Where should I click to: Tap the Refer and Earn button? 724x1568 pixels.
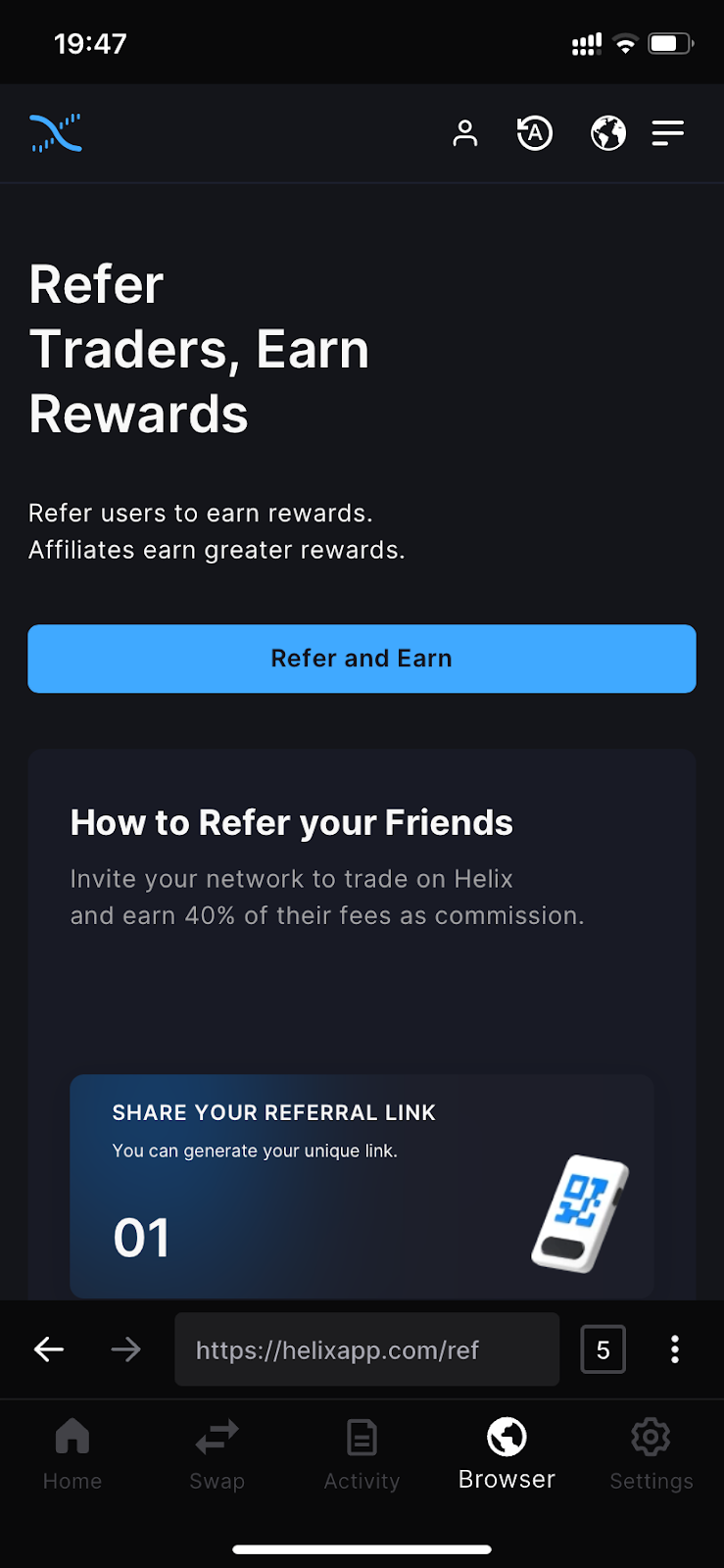tap(362, 659)
